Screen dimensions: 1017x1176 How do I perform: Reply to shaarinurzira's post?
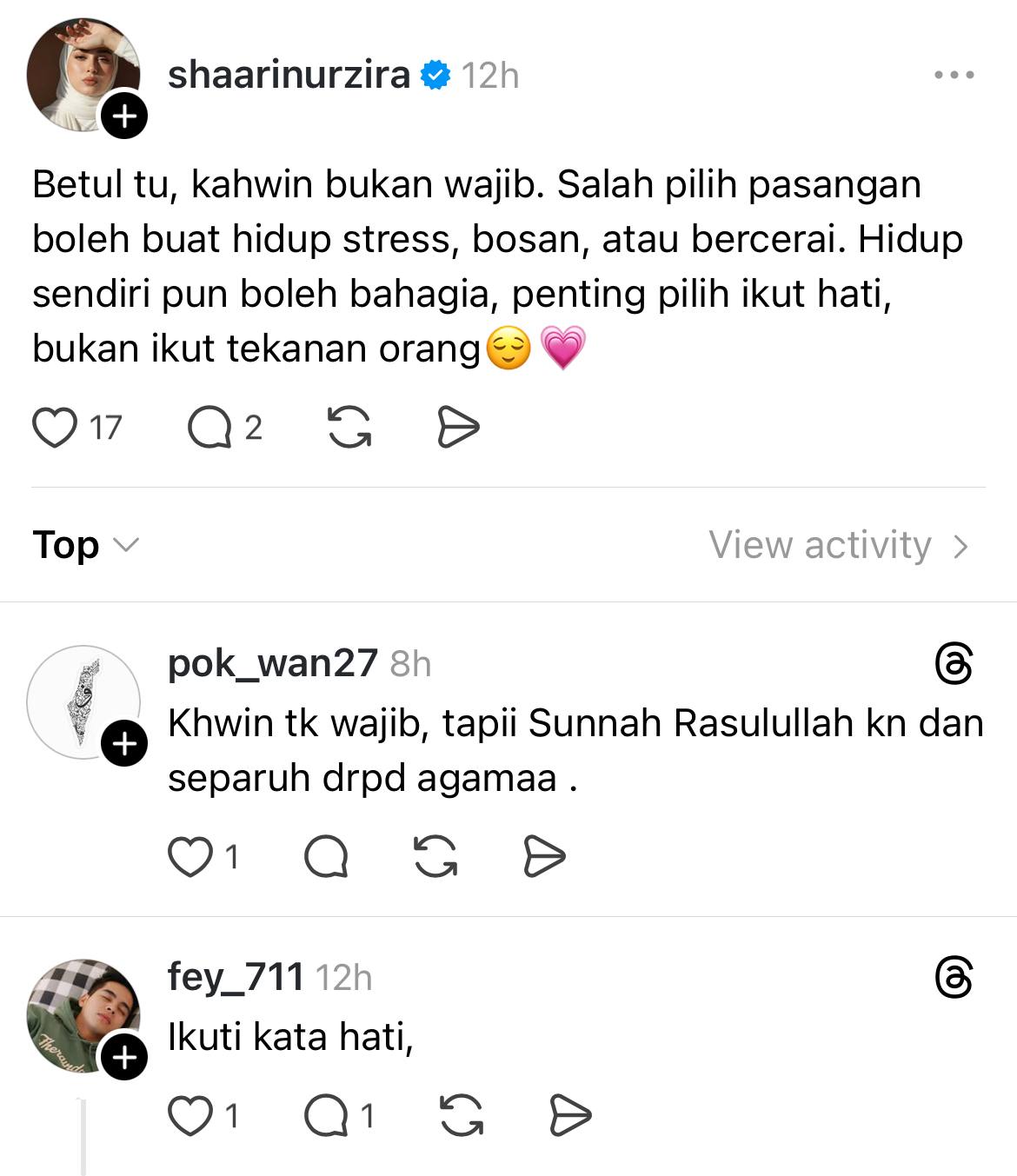(209, 428)
